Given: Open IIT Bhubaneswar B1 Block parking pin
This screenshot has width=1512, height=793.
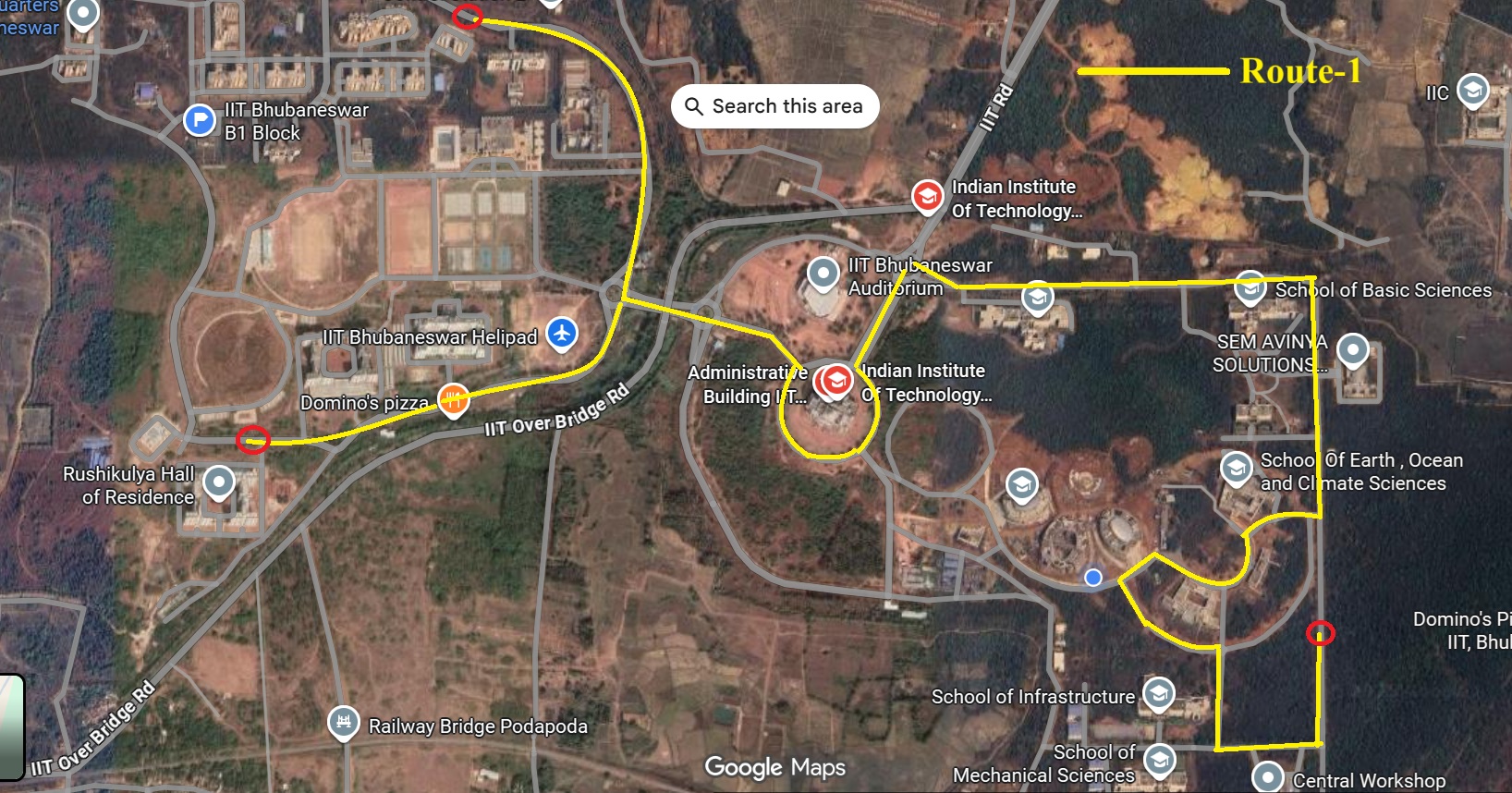Looking at the screenshot, I should (x=200, y=120).
